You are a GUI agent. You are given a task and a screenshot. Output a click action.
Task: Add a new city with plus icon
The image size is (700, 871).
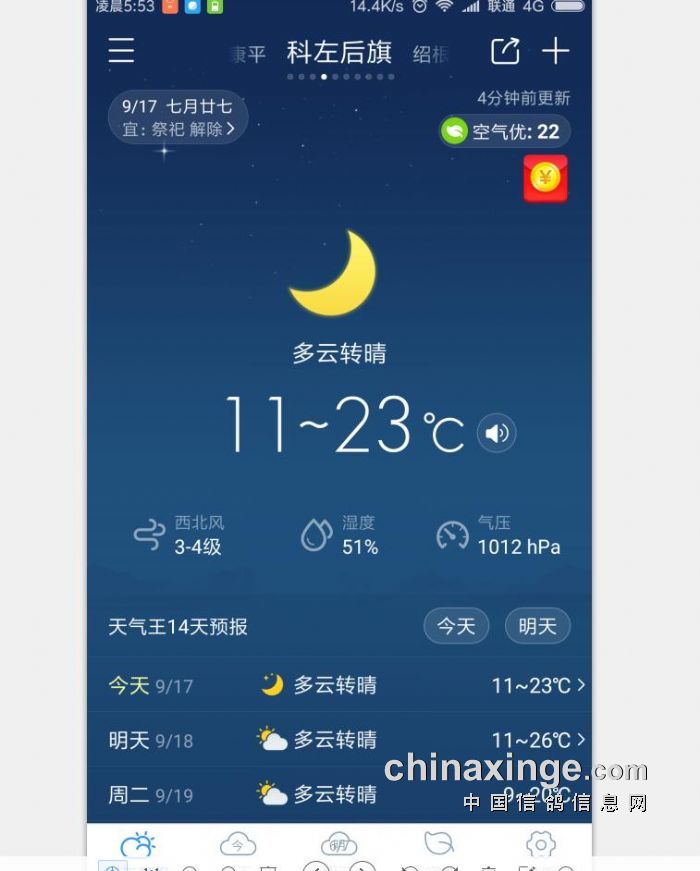[555, 51]
